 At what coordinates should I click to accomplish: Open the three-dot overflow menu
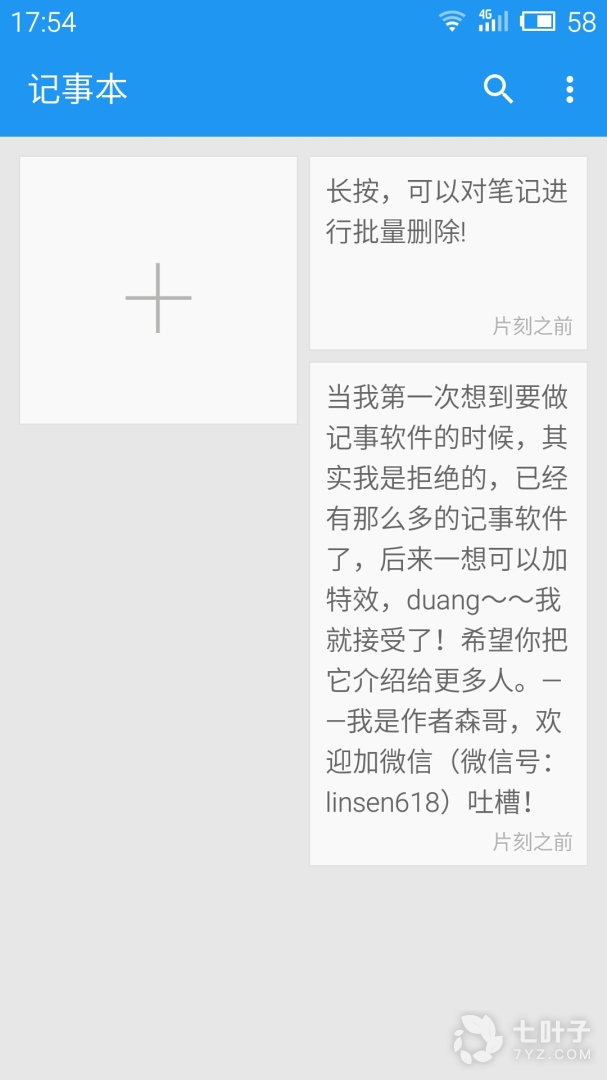[x=569, y=89]
